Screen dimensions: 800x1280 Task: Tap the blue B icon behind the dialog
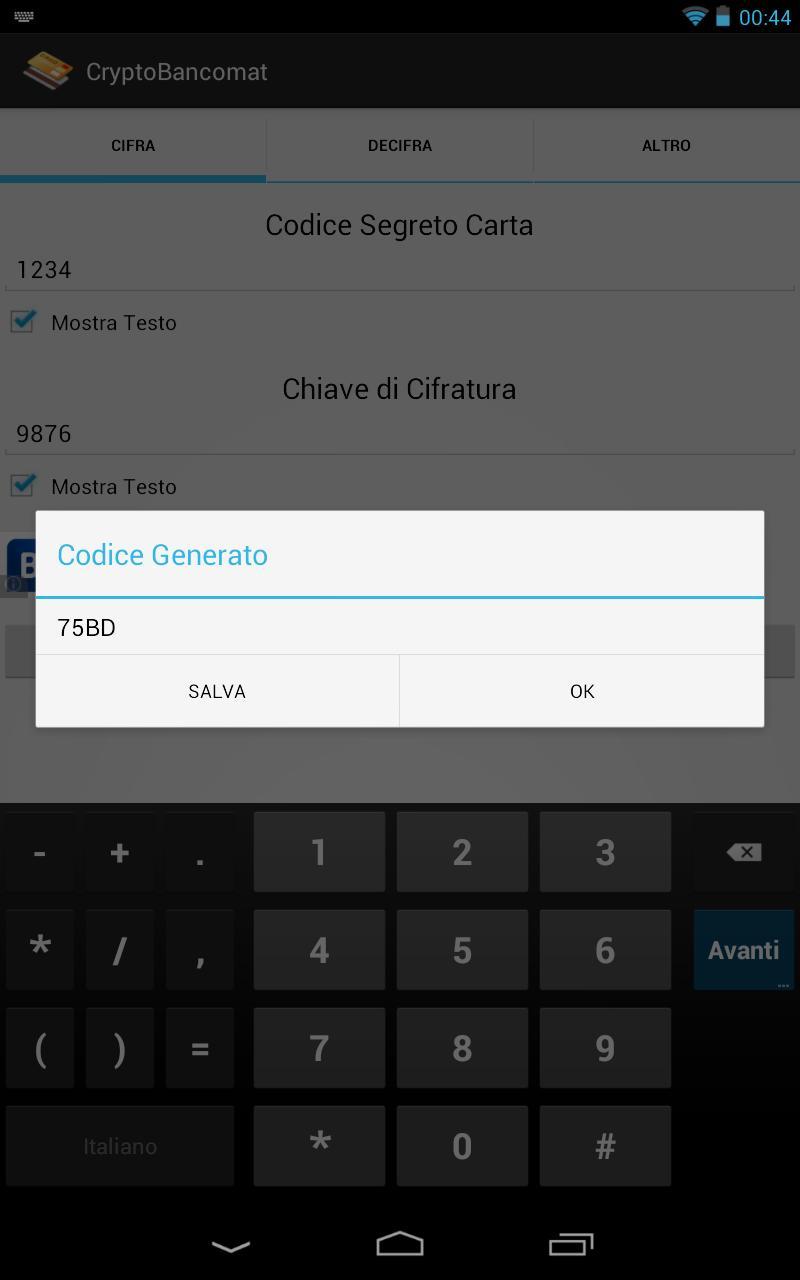20,564
